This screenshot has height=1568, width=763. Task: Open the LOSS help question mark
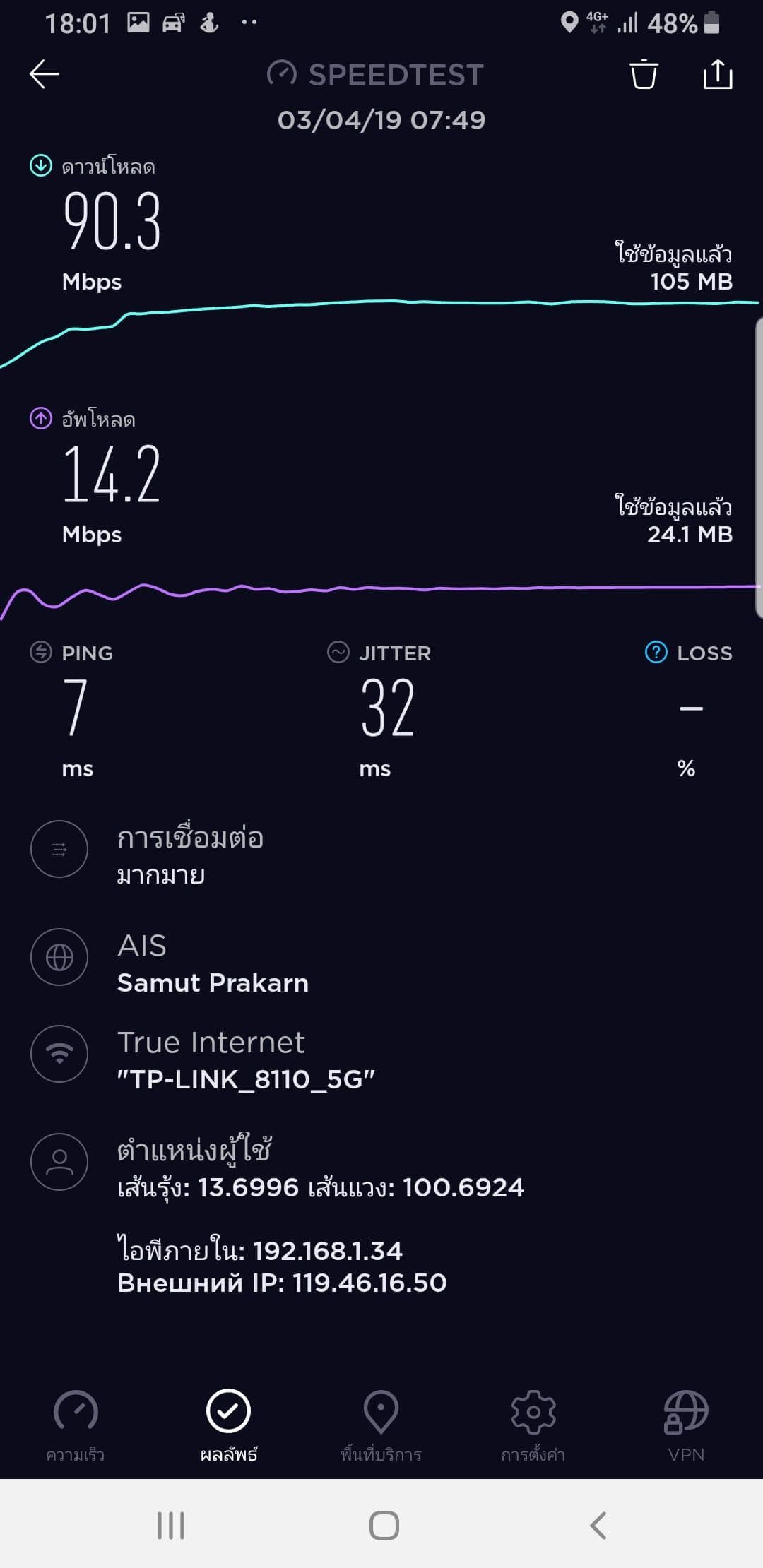pyautogui.click(x=656, y=652)
